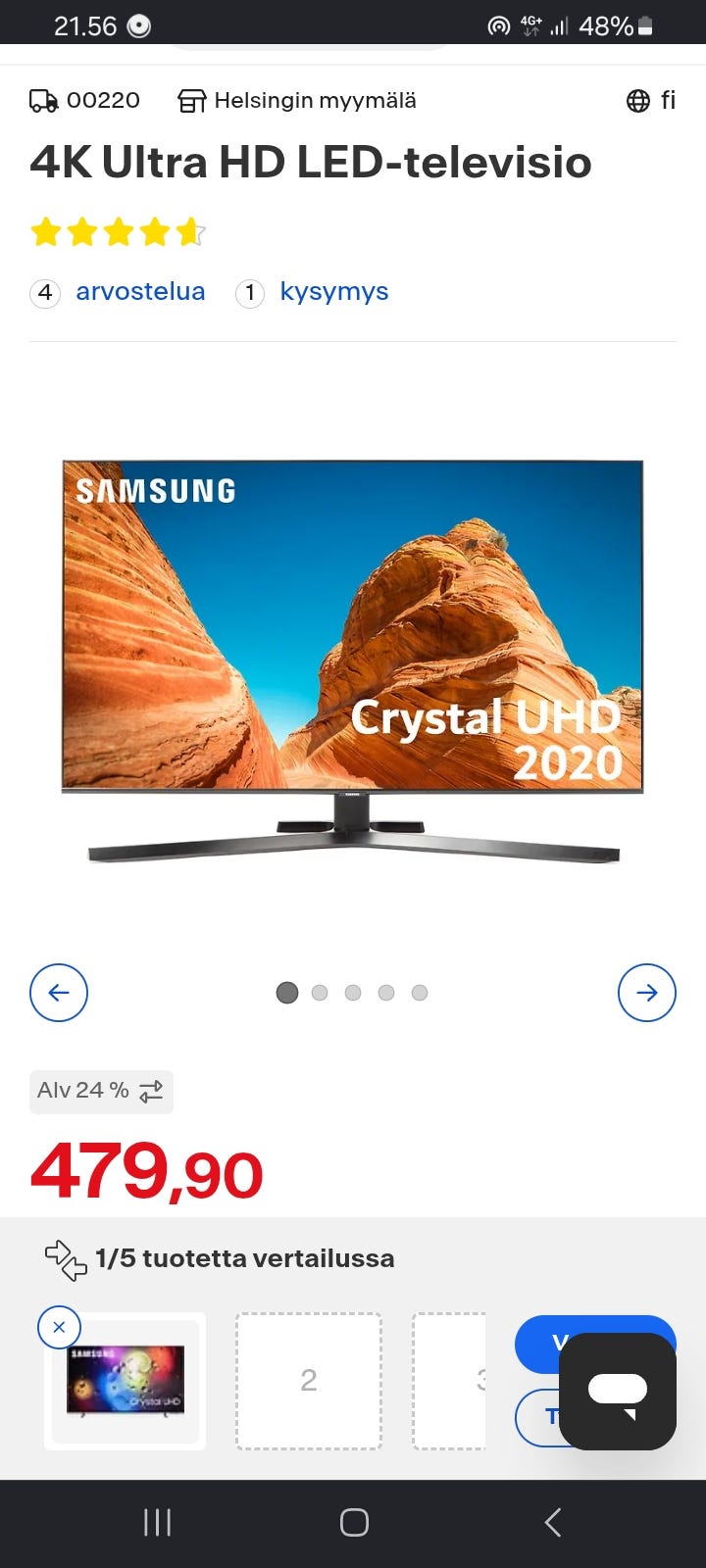The image size is (706, 1568).
Task: Show the next product image
Action: coord(647,993)
